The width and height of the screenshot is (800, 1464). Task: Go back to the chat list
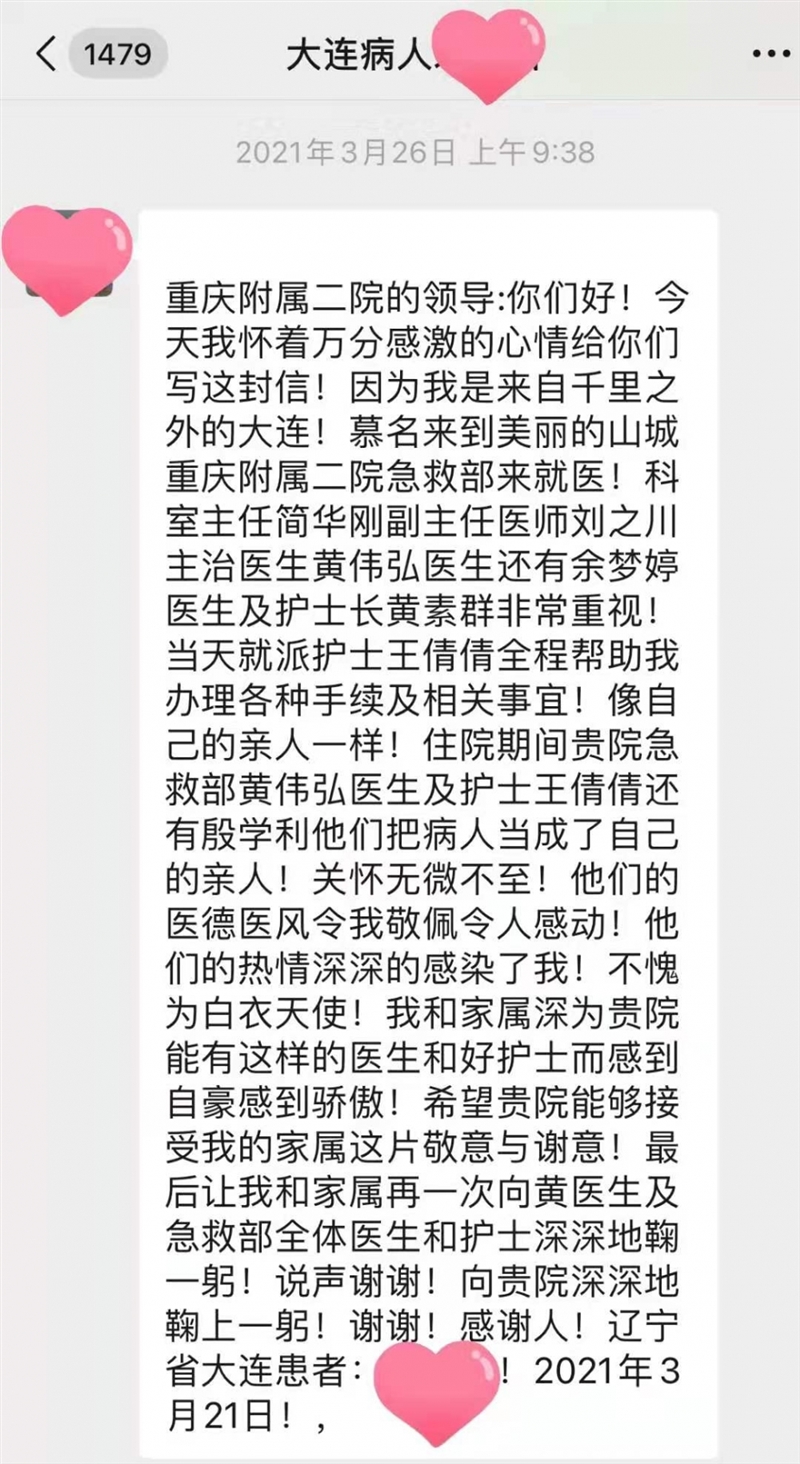click(x=46, y=54)
